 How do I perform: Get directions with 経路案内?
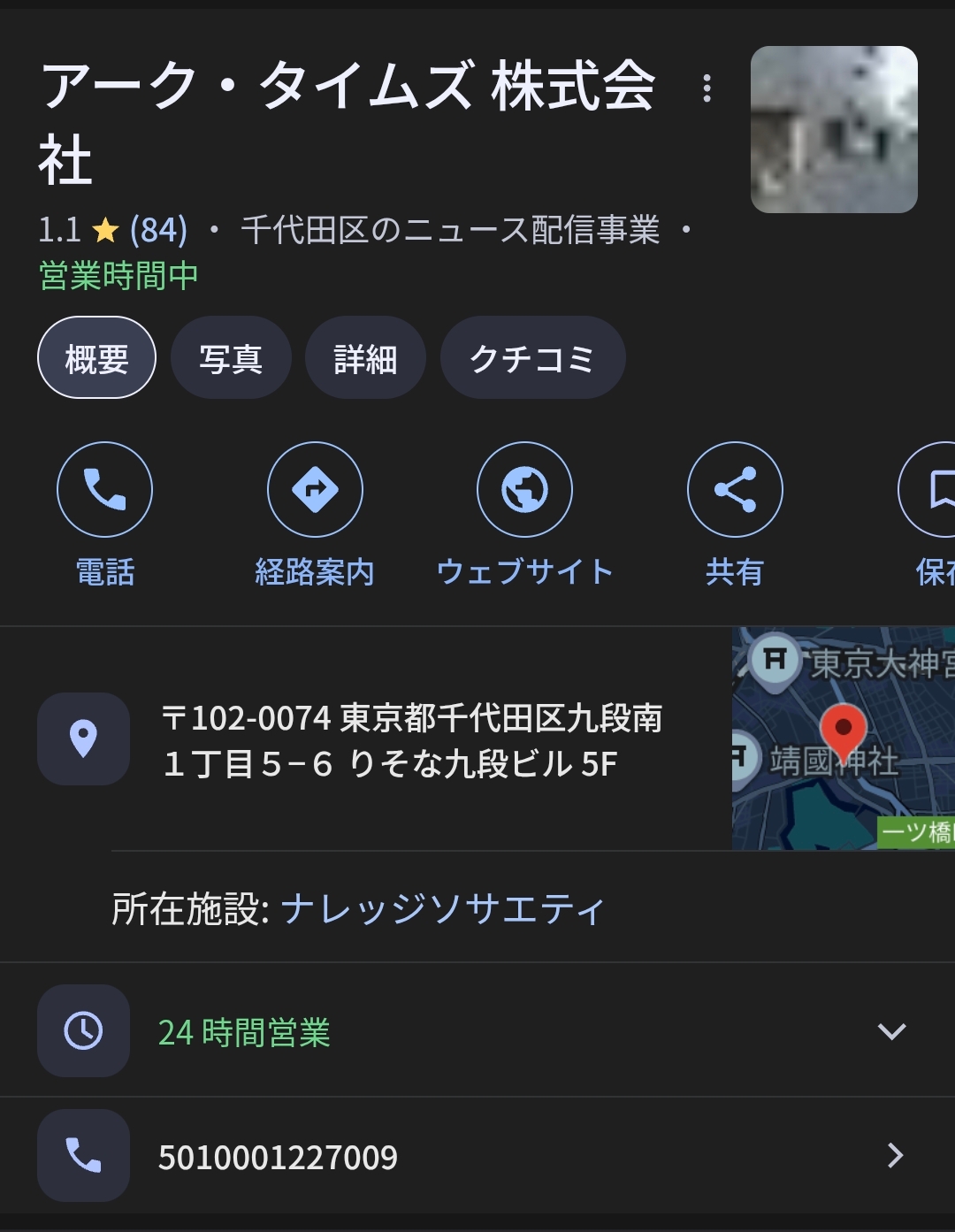pyautogui.click(x=315, y=490)
